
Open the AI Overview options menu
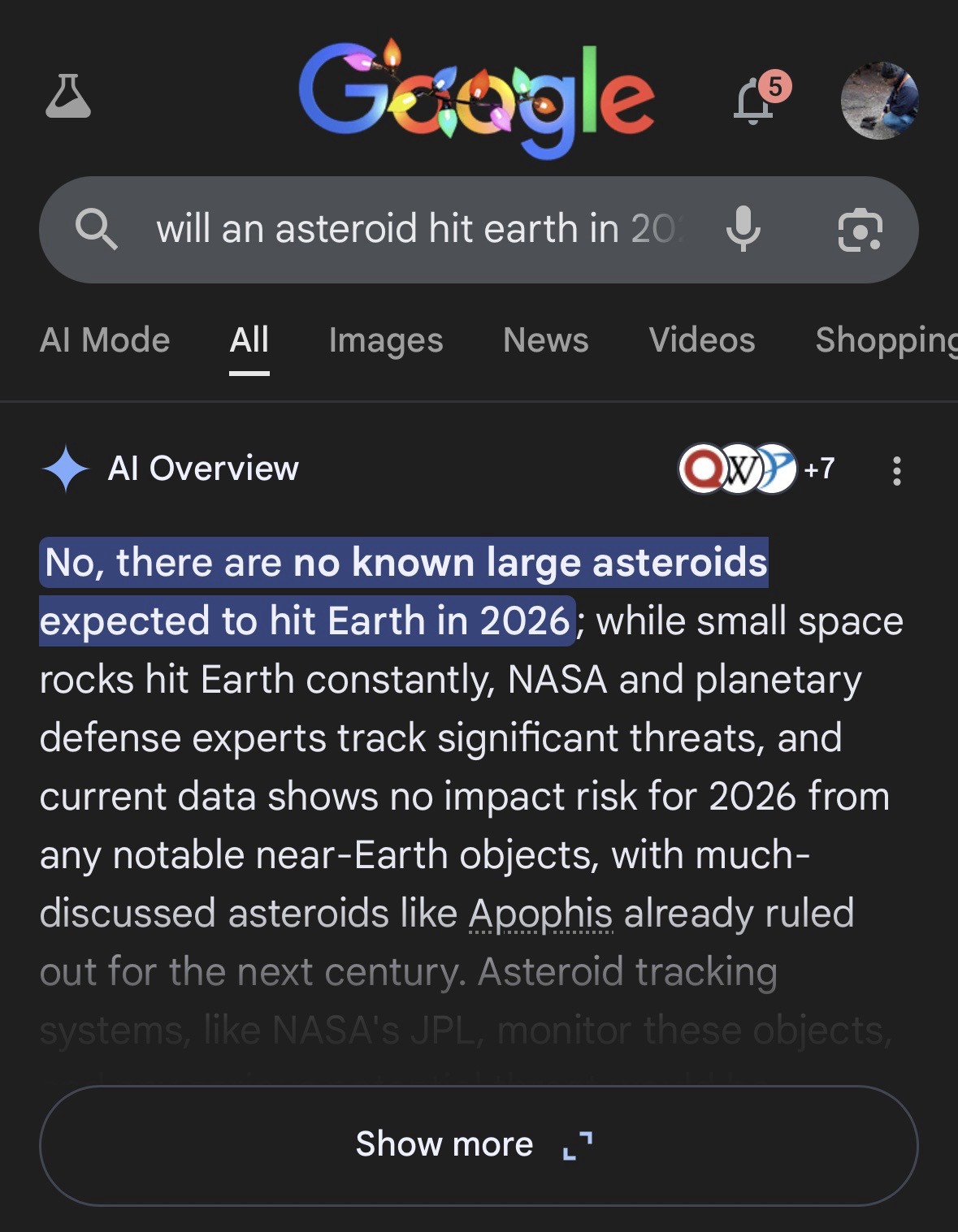(x=896, y=470)
